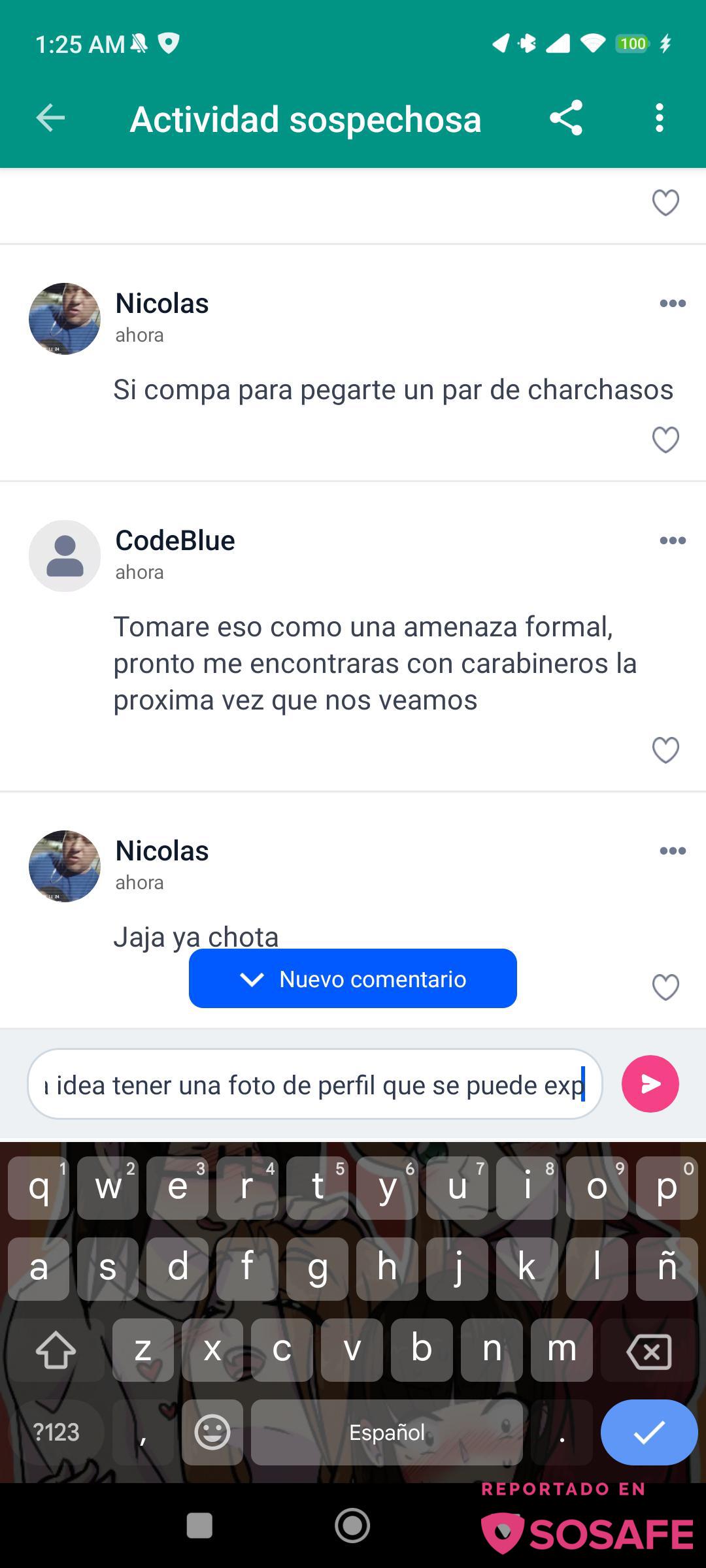Jump to the Nuevo comentario
This screenshot has height=1568, width=706.
(353, 979)
